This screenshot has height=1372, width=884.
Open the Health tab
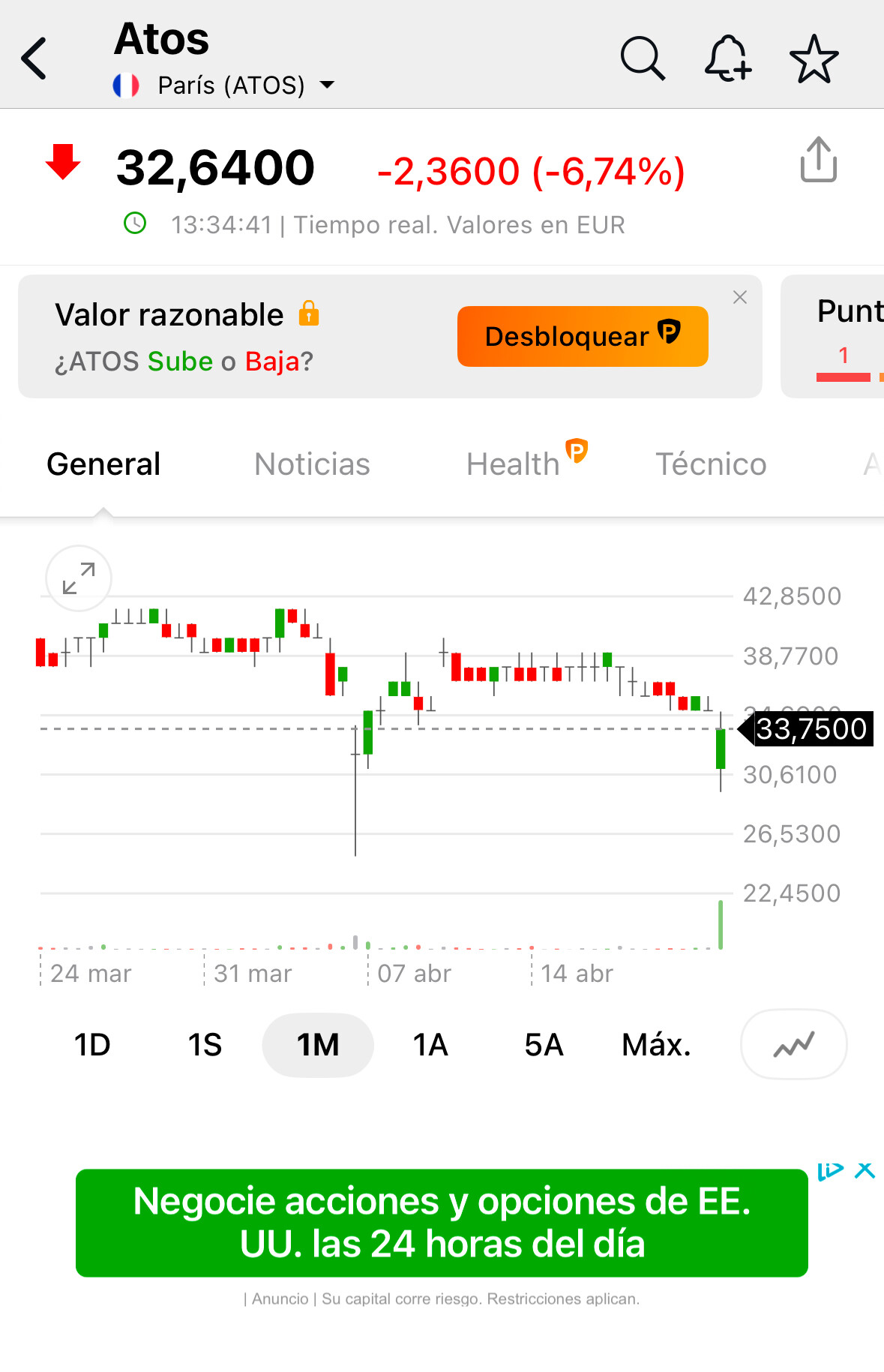point(514,464)
